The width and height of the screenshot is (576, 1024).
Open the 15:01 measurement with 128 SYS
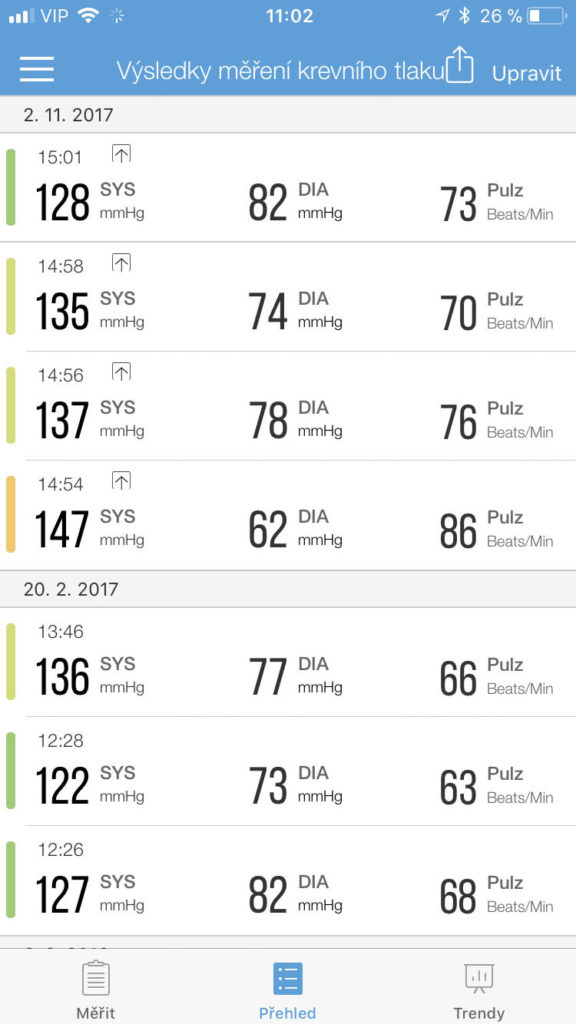click(288, 187)
